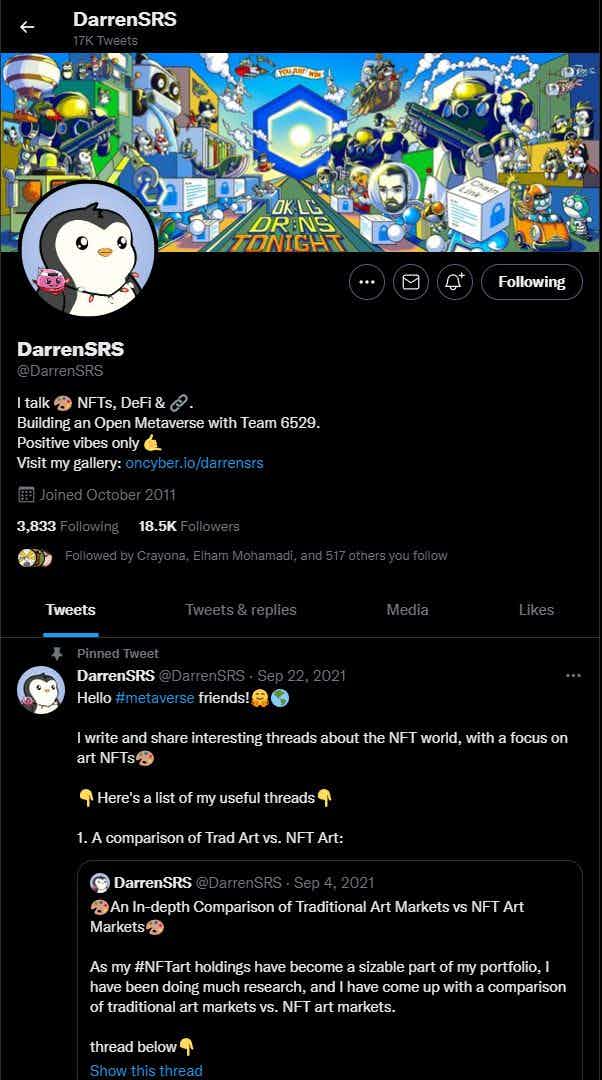Open the pinned tweet's more options
Image resolution: width=602 pixels, height=1080 pixels.
[x=573, y=676]
